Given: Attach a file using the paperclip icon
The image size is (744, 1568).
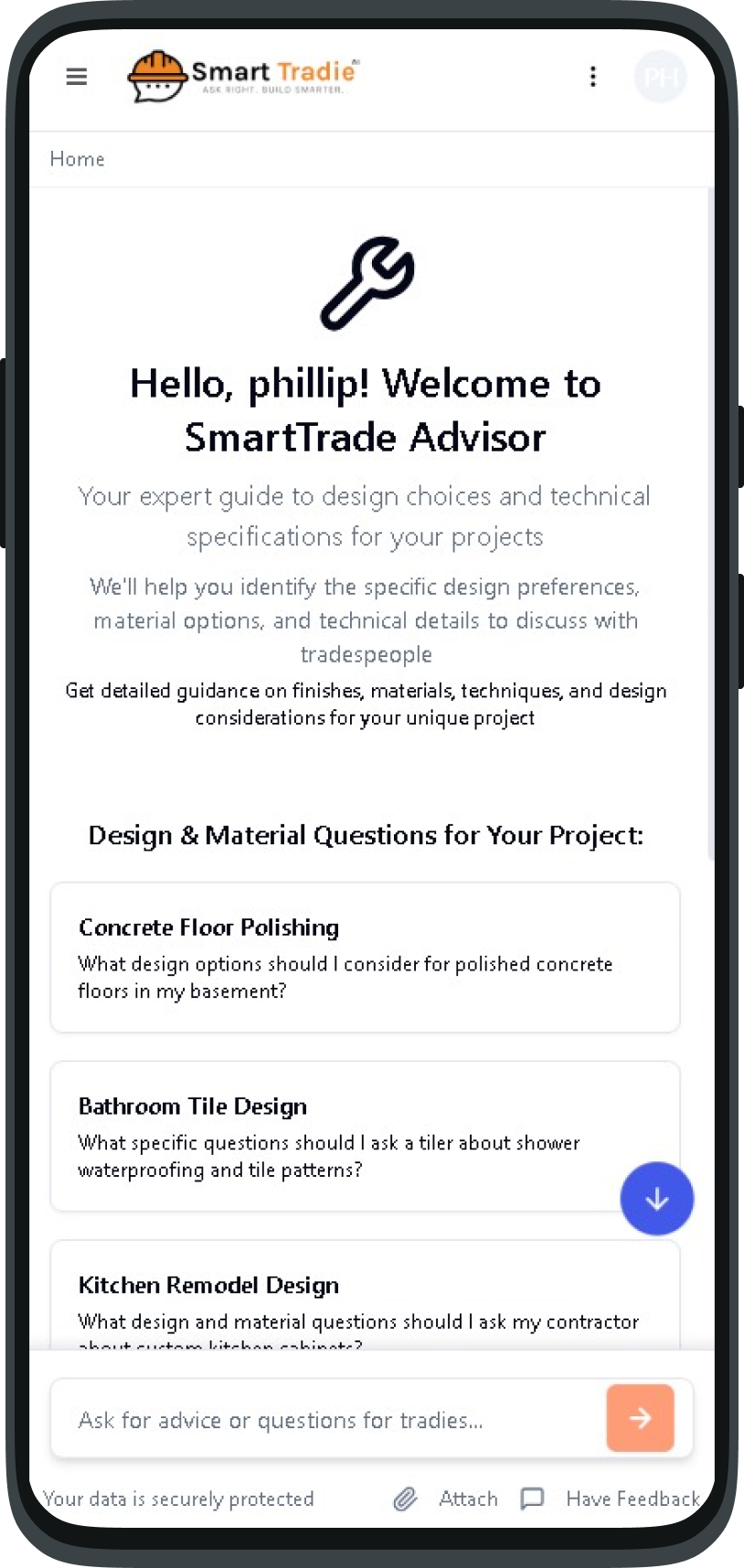Looking at the screenshot, I should 405,1499.
